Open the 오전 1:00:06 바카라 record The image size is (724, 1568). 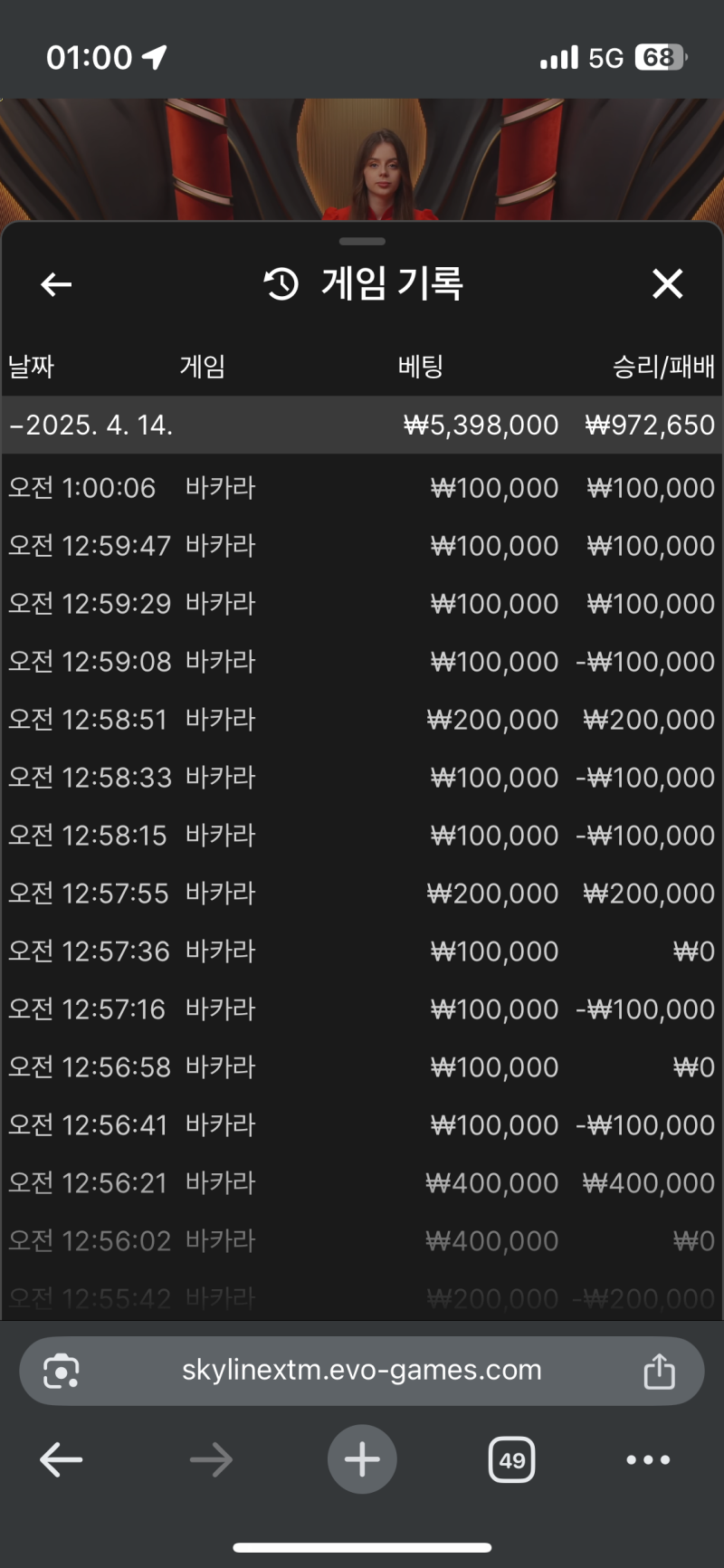click(x=362, y=488)
